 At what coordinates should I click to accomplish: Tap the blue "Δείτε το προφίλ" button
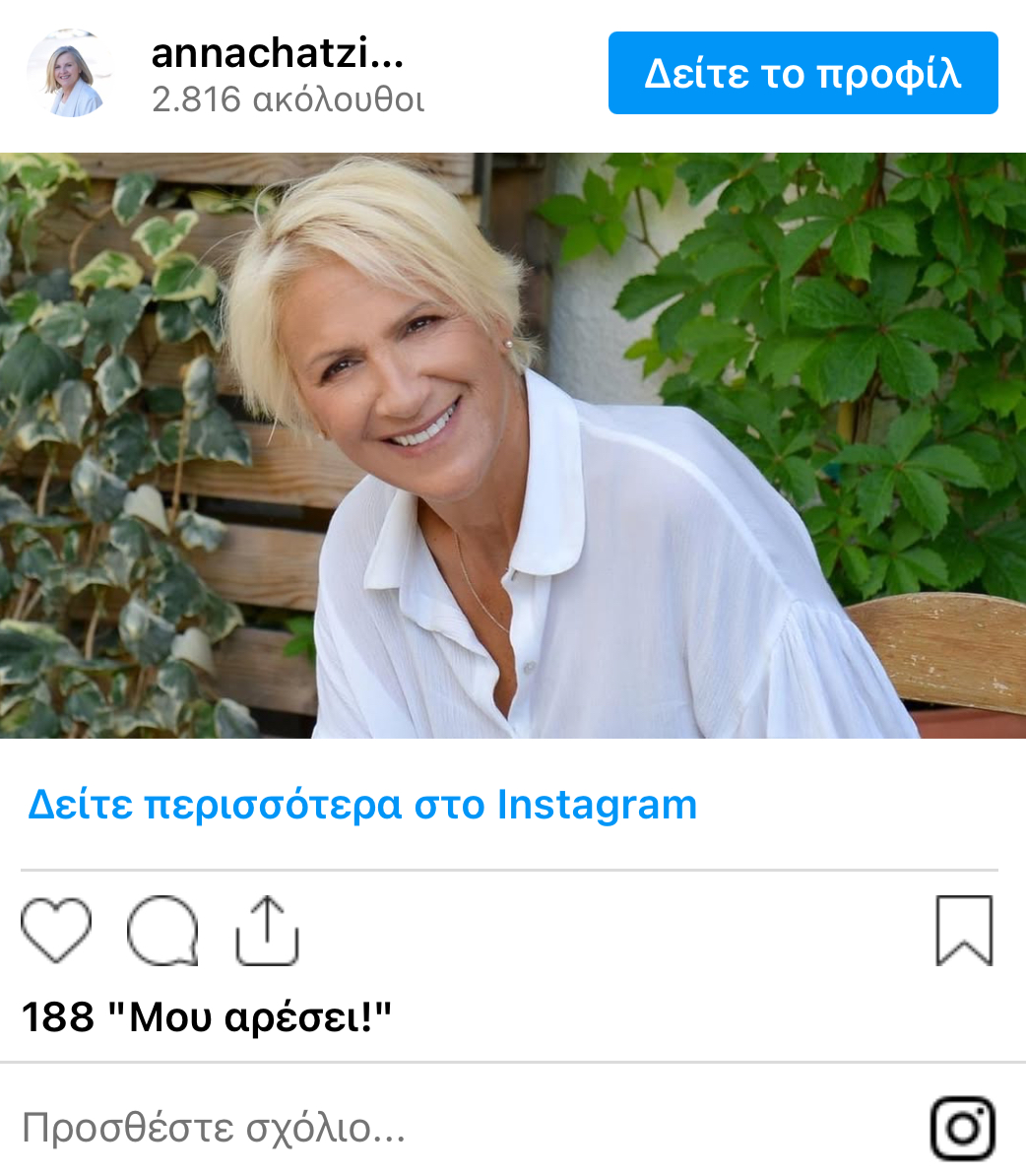(x=802, y=74)
